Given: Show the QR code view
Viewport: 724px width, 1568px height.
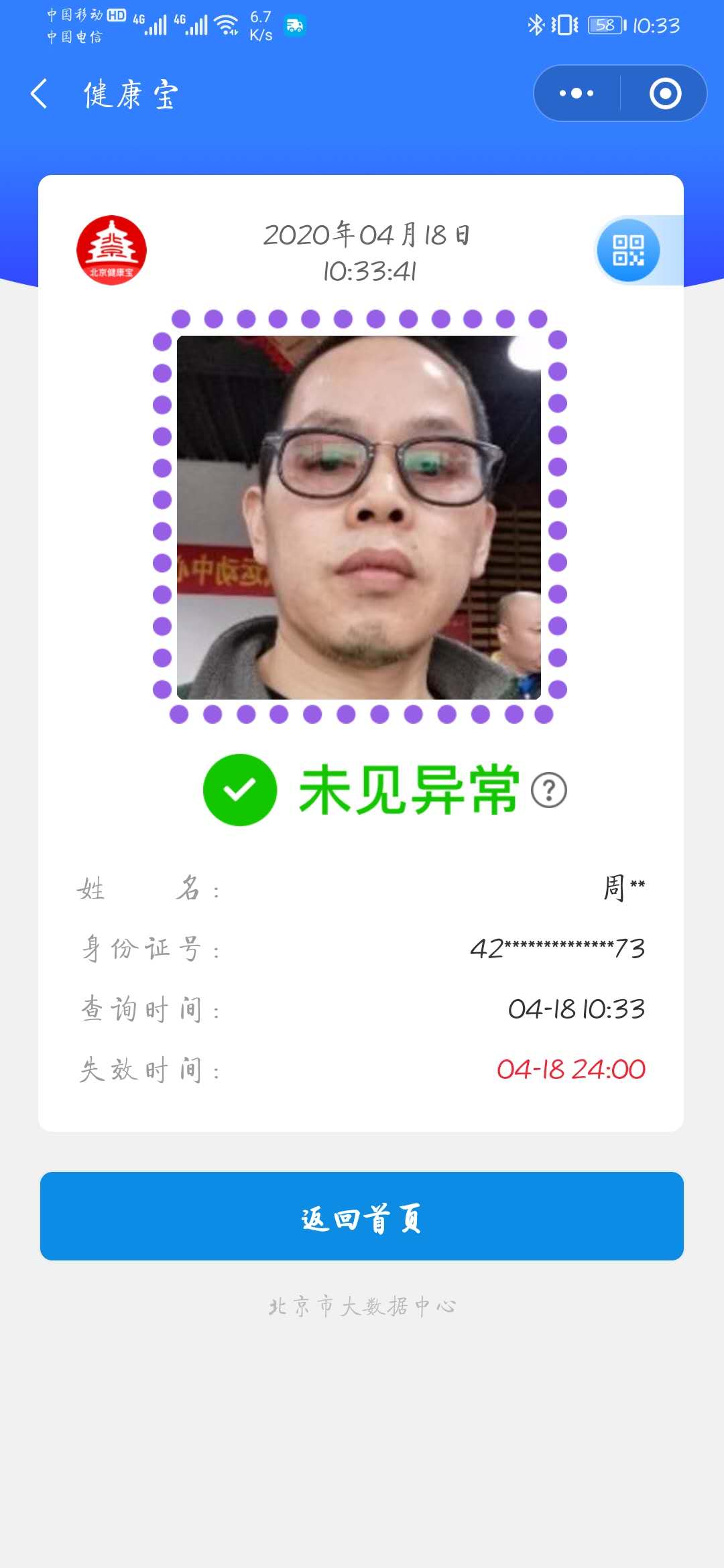Looking at the screenshot, I should pos(628,251).
